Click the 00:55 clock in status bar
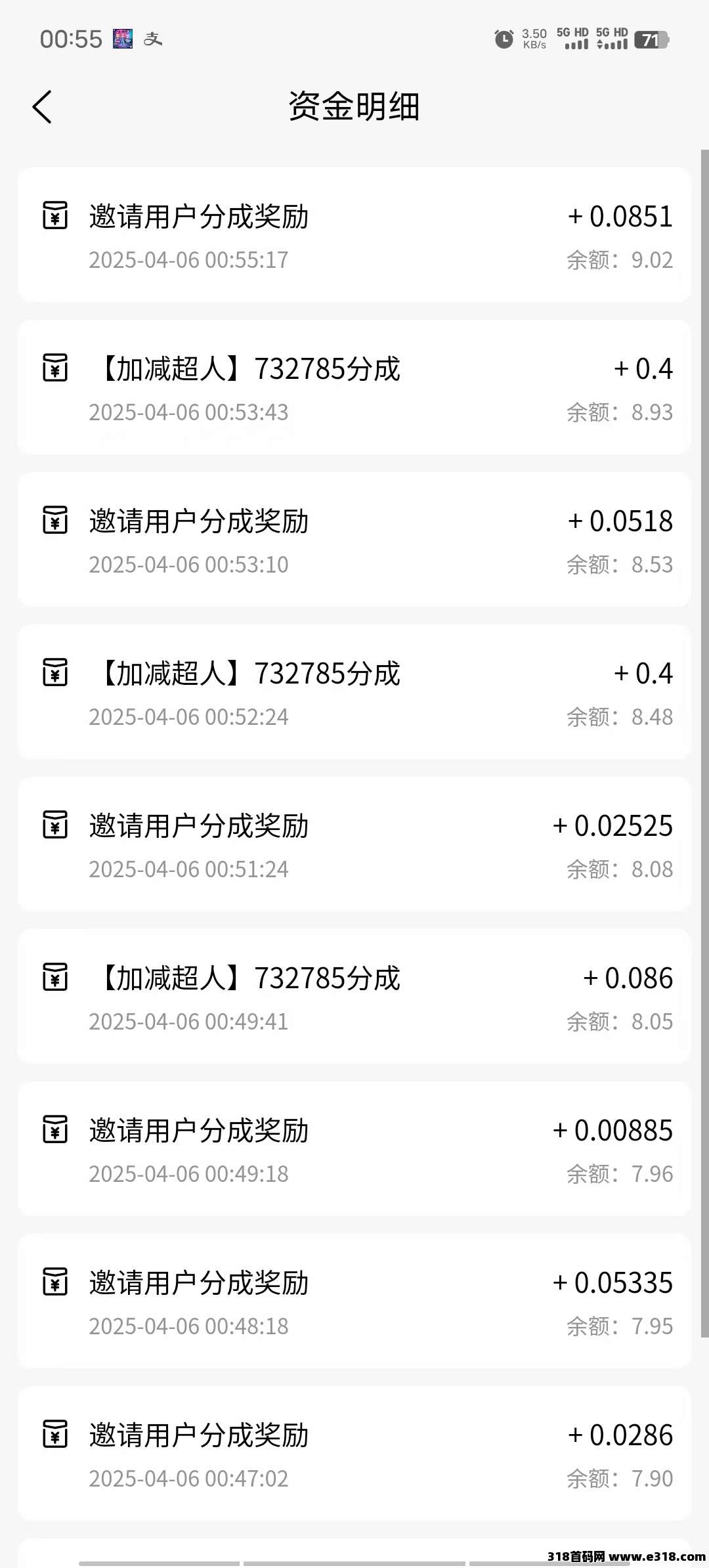 [71, 39]
